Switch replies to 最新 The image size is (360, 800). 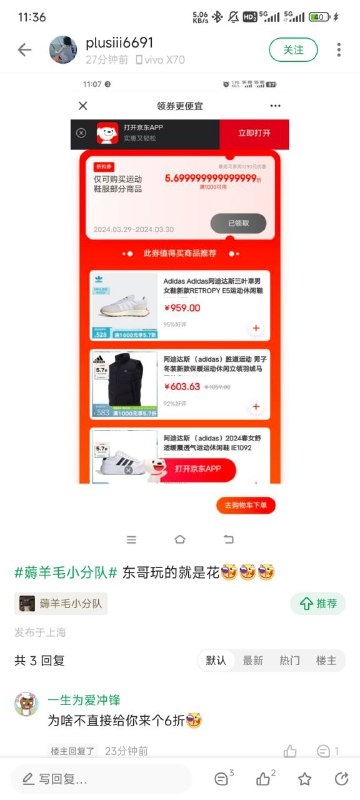click(x=253, y=660)
